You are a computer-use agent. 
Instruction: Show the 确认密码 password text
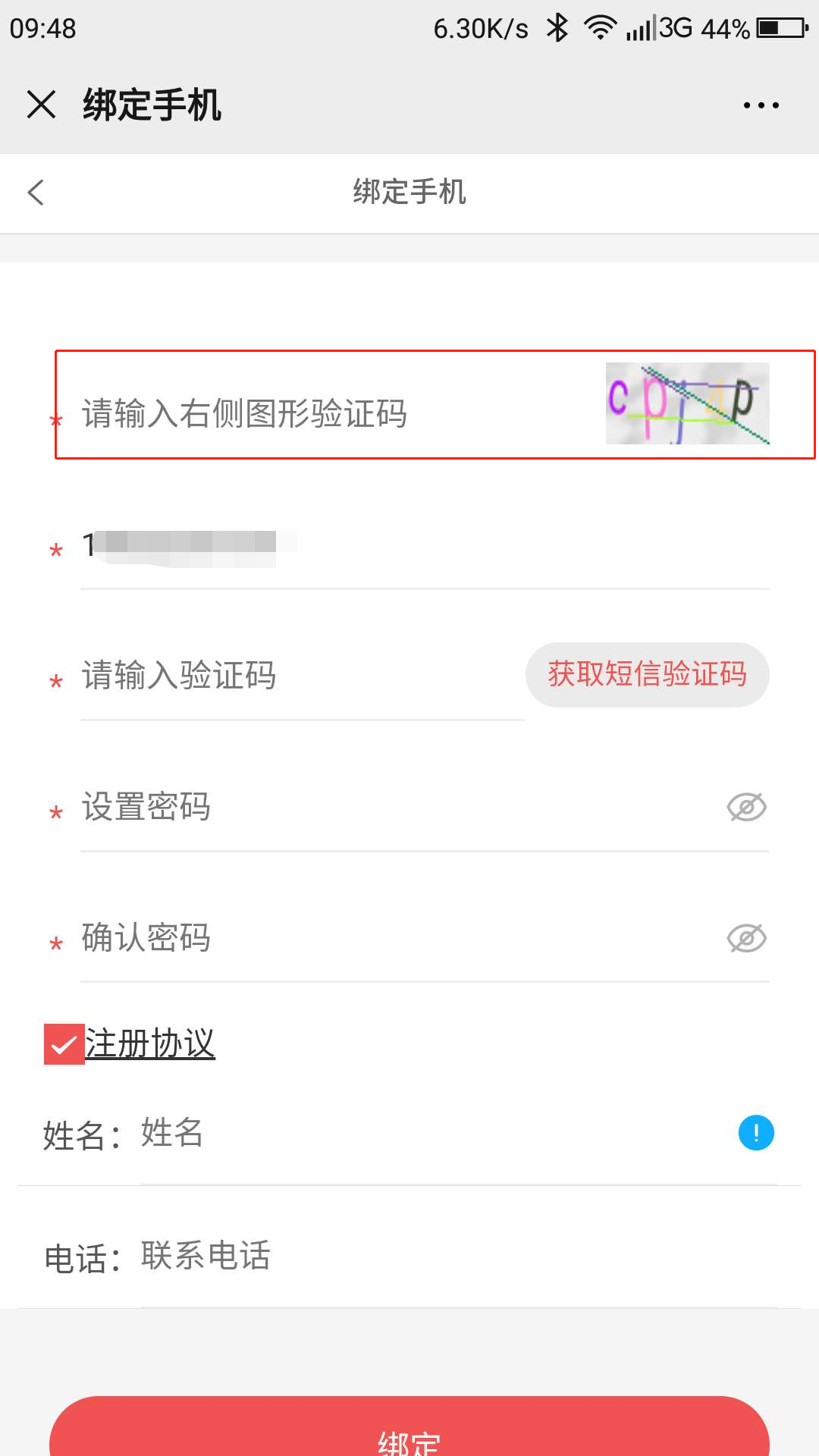tap(746, 939)
